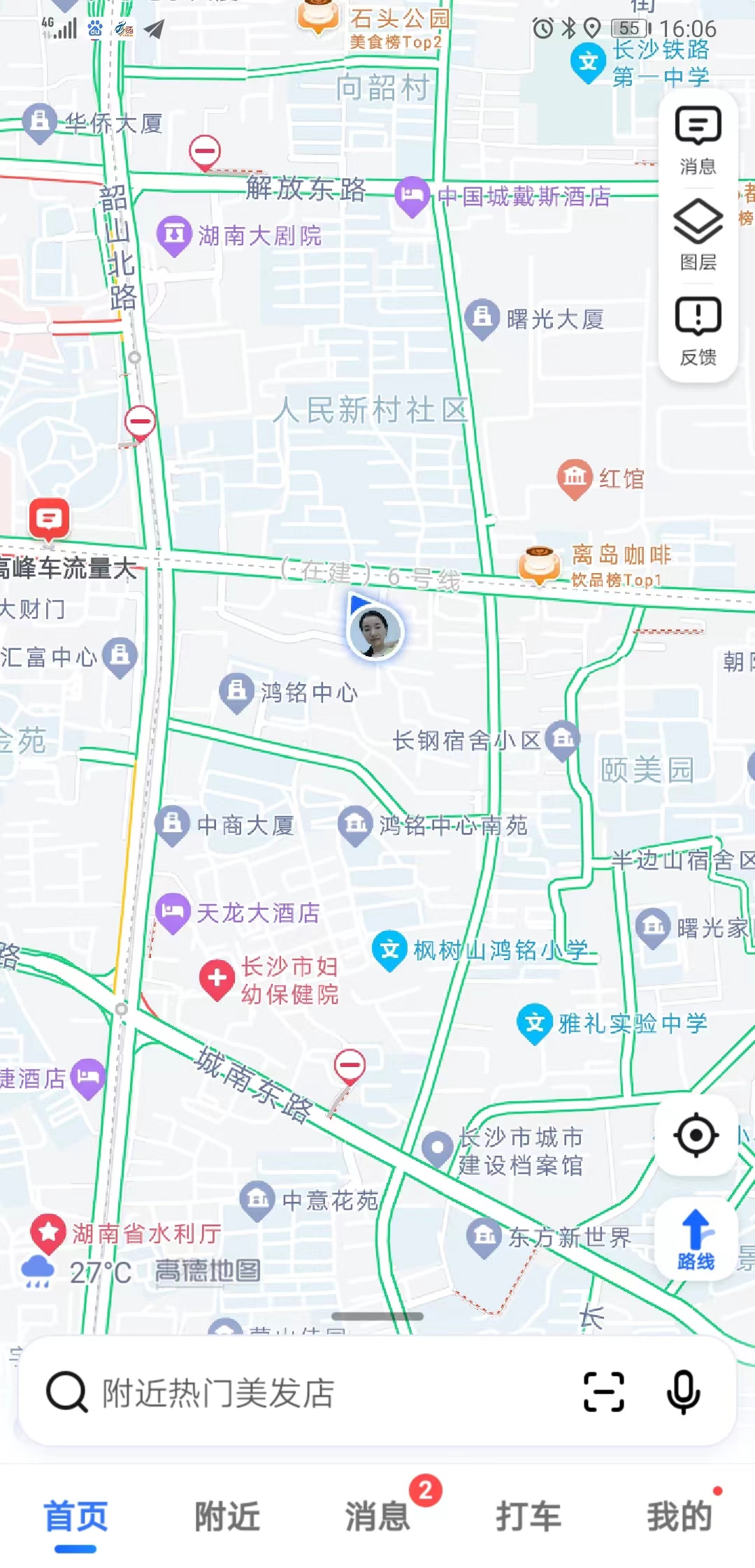Recenter map on my location

[696, 1135]
